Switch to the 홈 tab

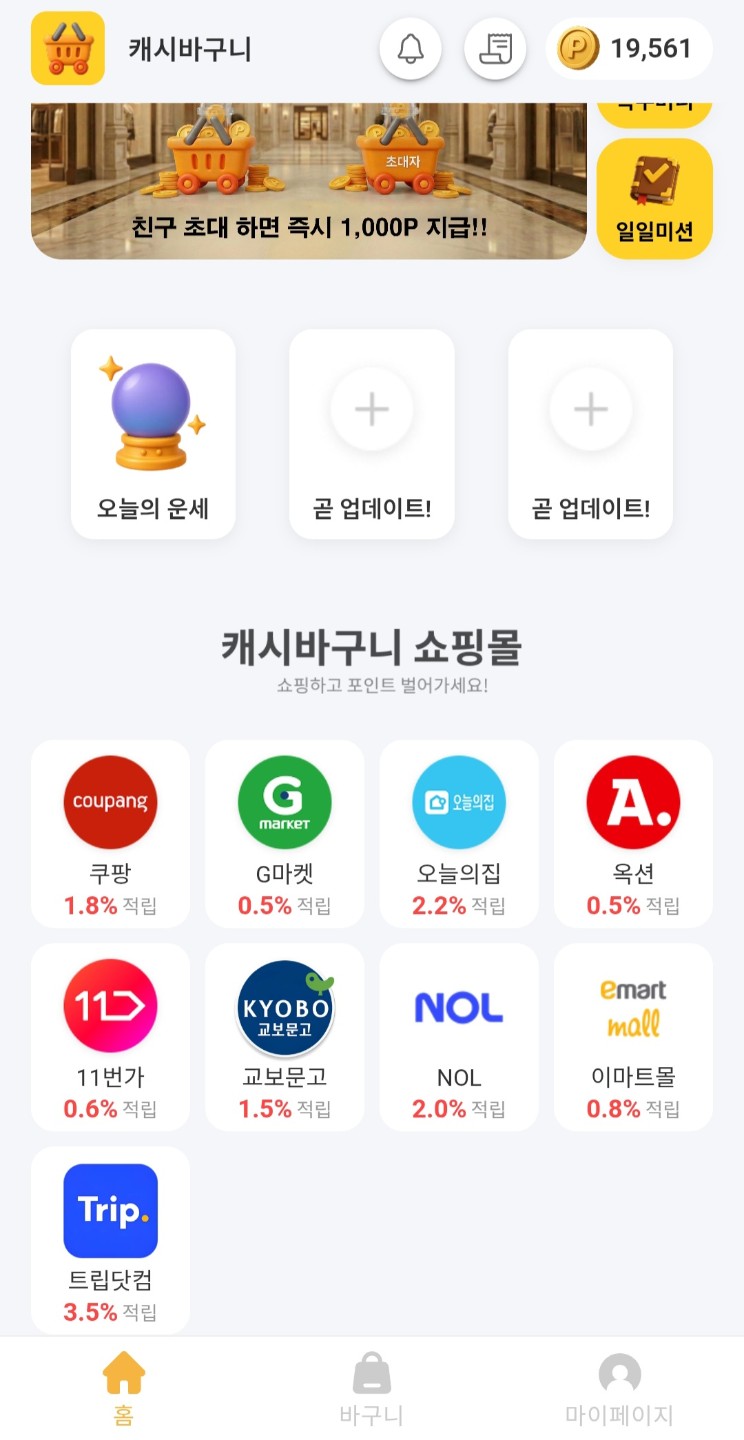coord(124,1389)
